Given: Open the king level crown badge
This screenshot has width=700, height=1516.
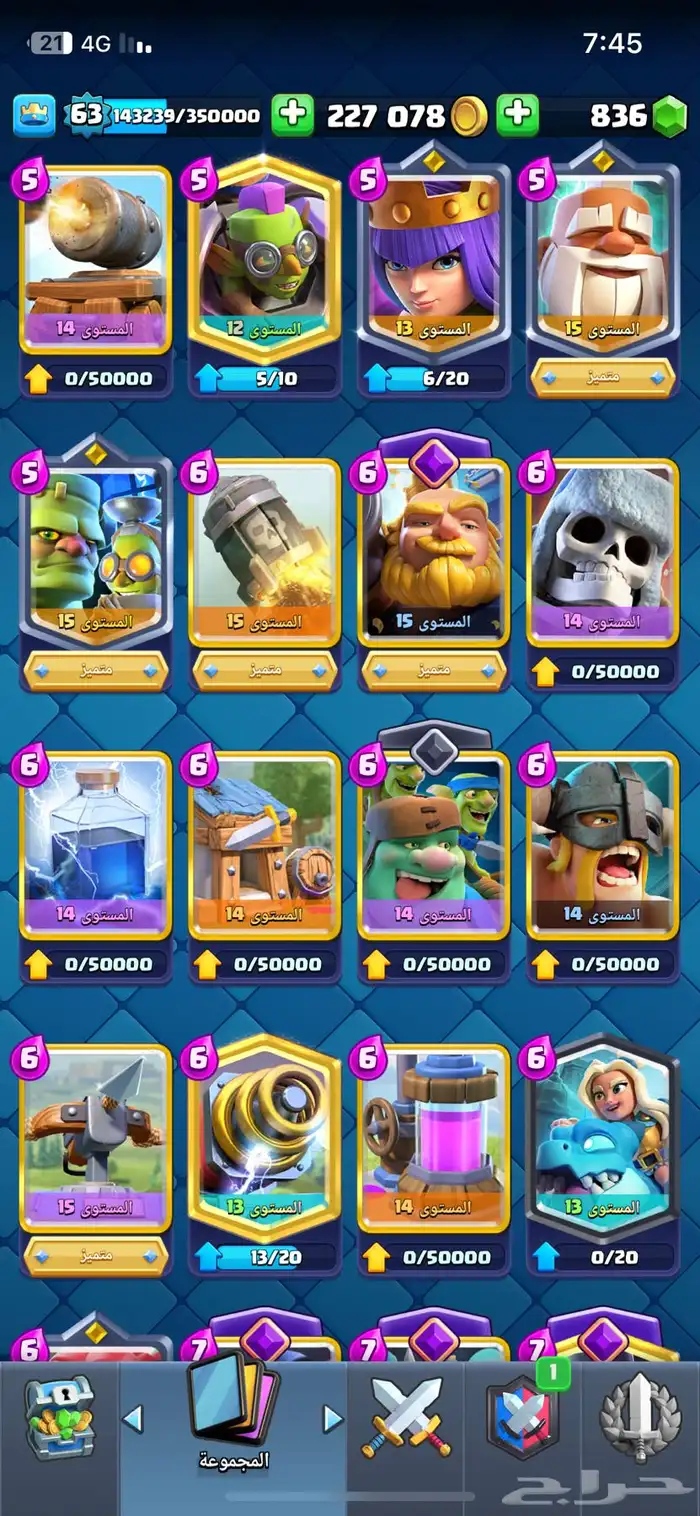Looking at the screenshot, I should pyautogui.click(x=33, y=116).
